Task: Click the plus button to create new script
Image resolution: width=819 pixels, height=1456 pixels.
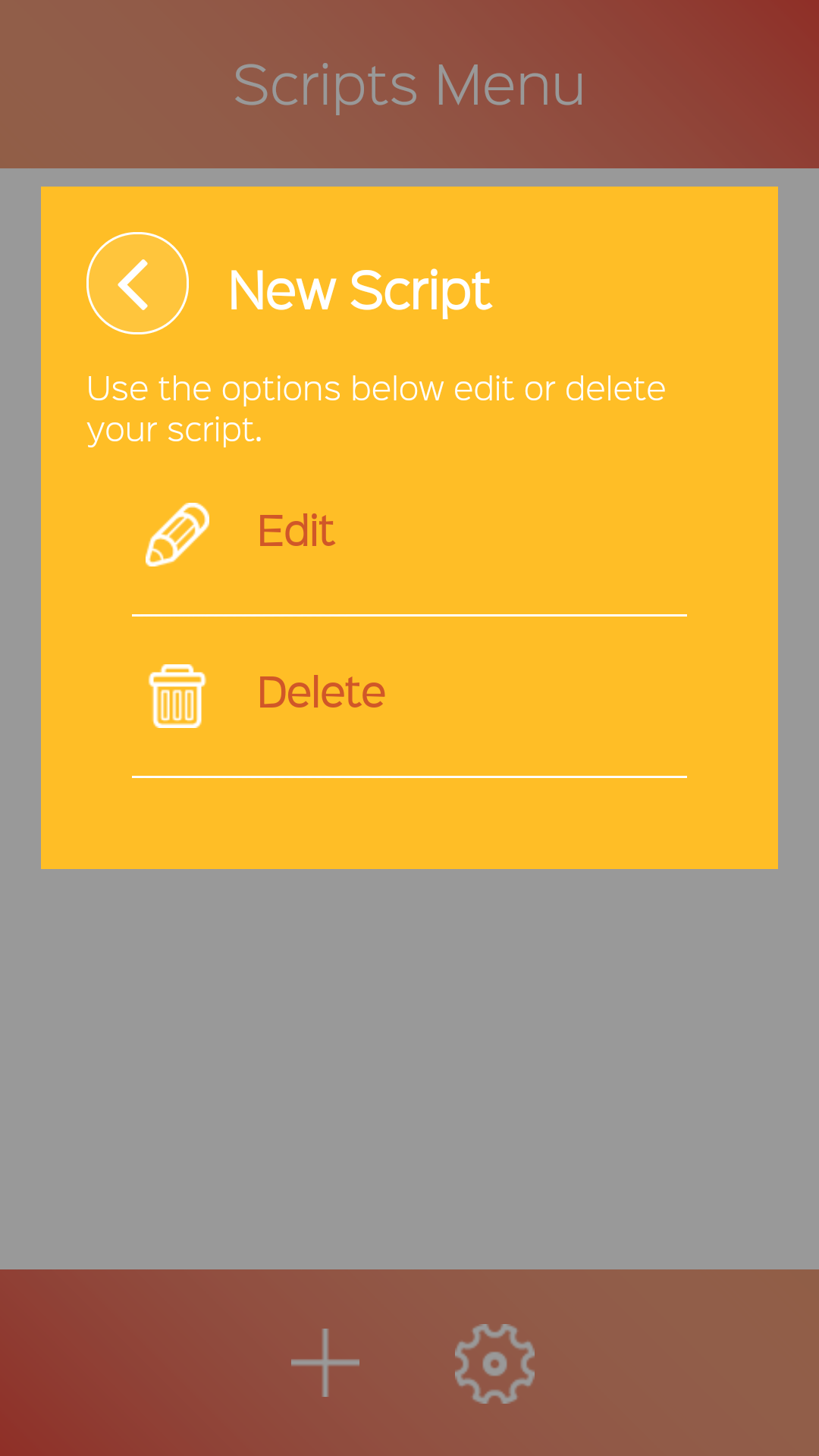Action: pyautogui.click(x=325, y=1361)
